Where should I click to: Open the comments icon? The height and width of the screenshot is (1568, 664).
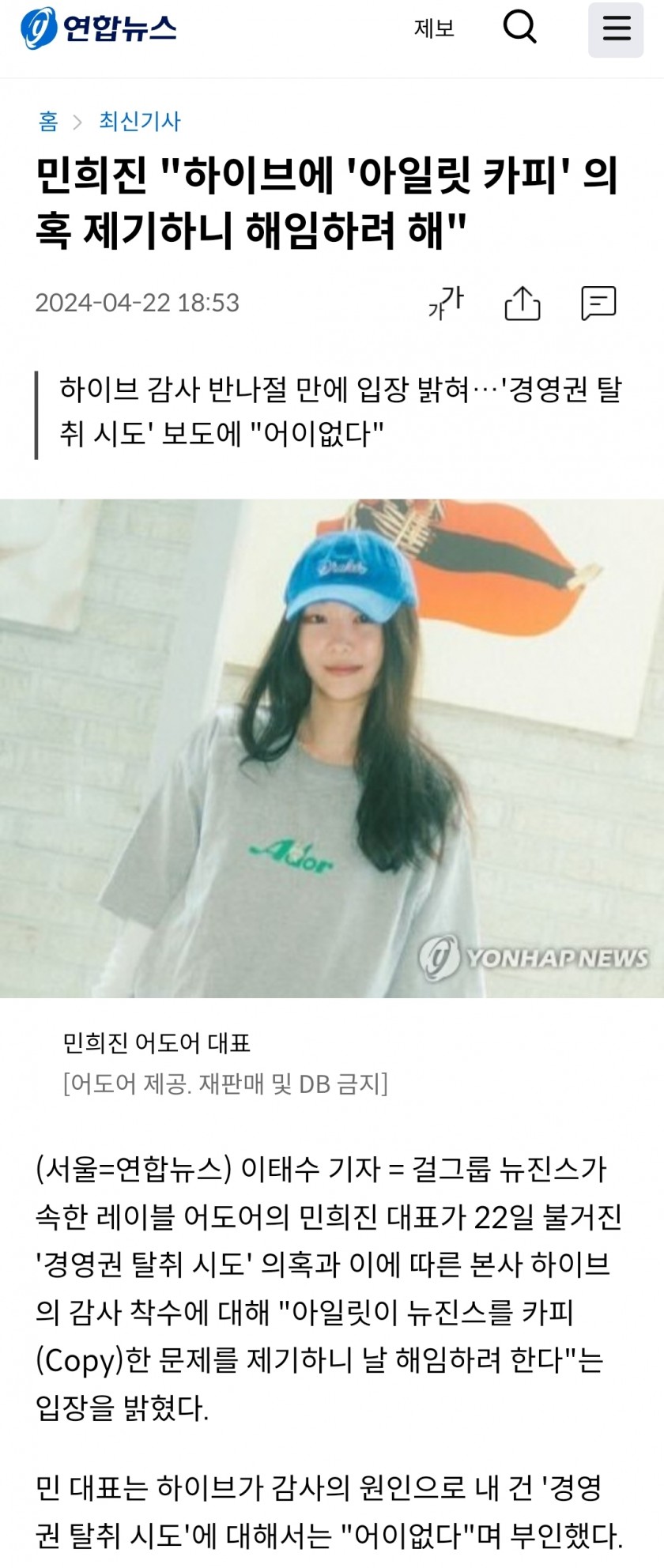598,303
